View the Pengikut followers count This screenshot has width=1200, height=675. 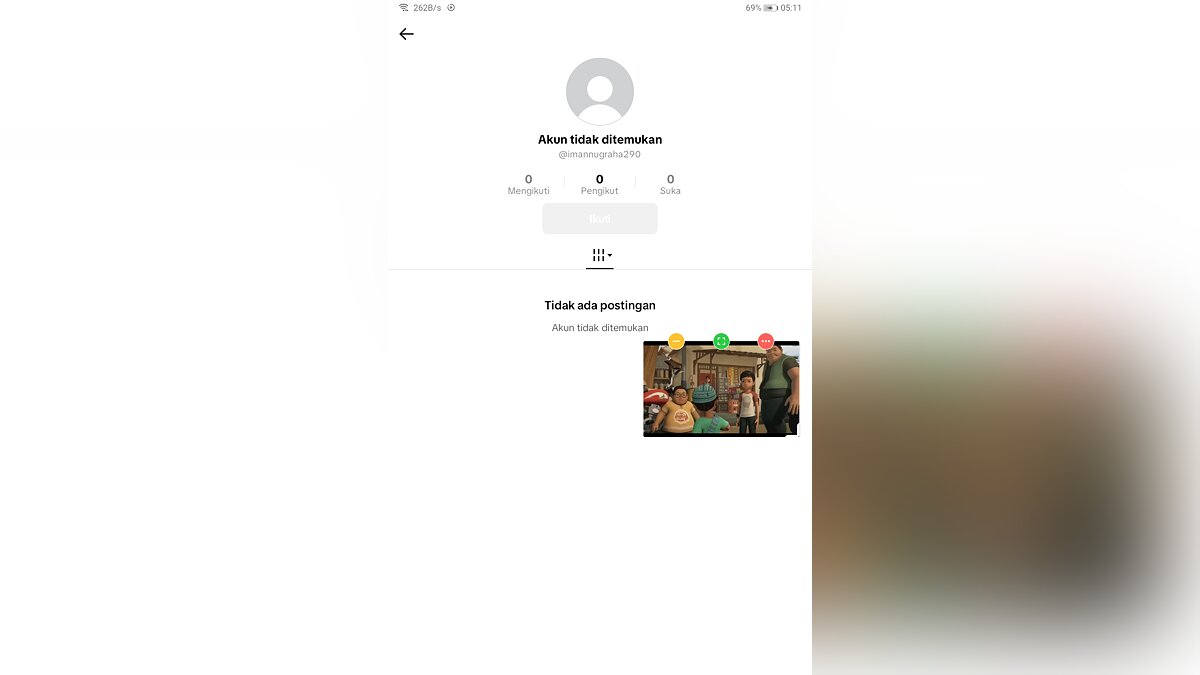(599, 184)
